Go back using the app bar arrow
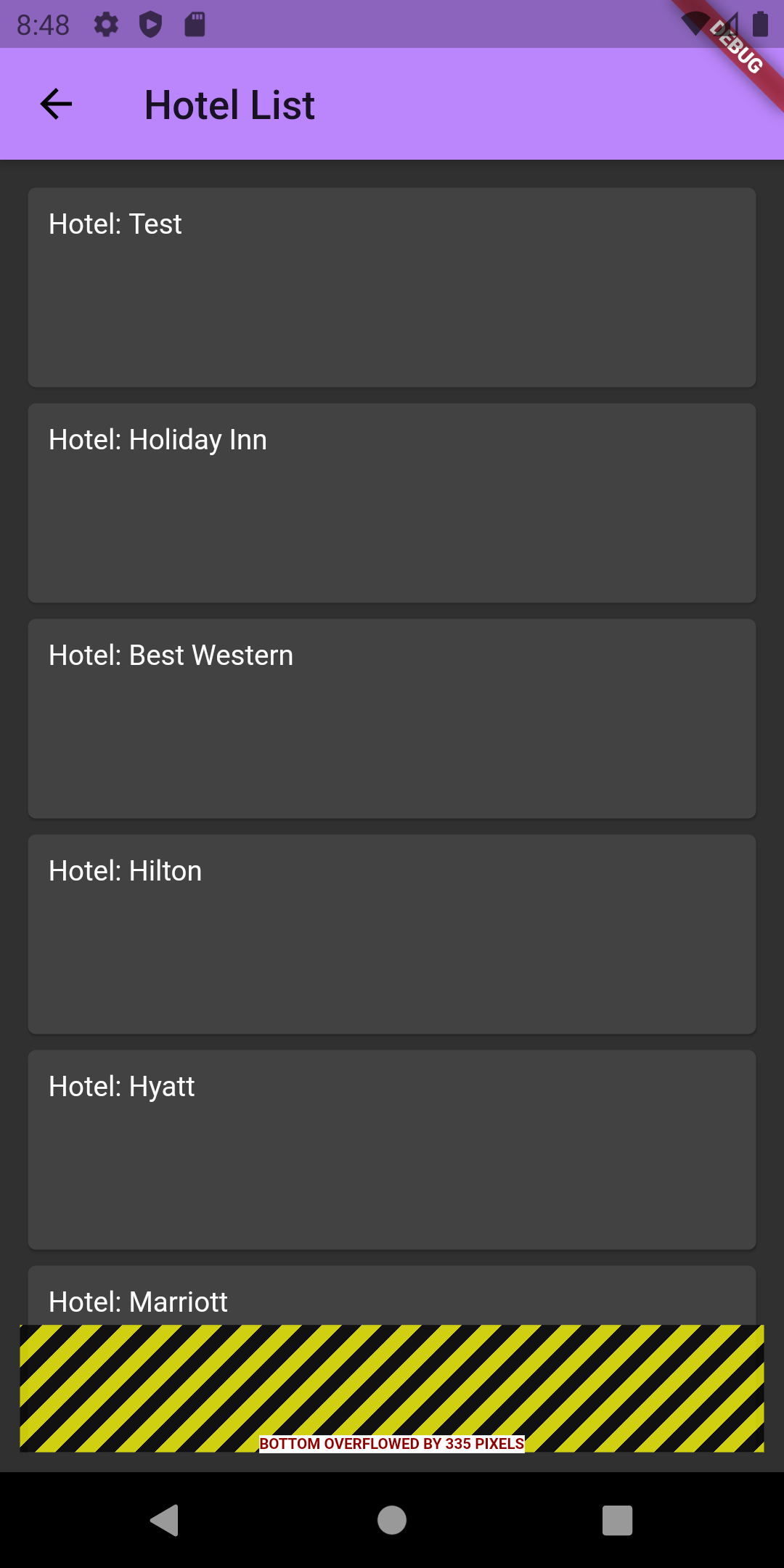 (x=56, y=105)
